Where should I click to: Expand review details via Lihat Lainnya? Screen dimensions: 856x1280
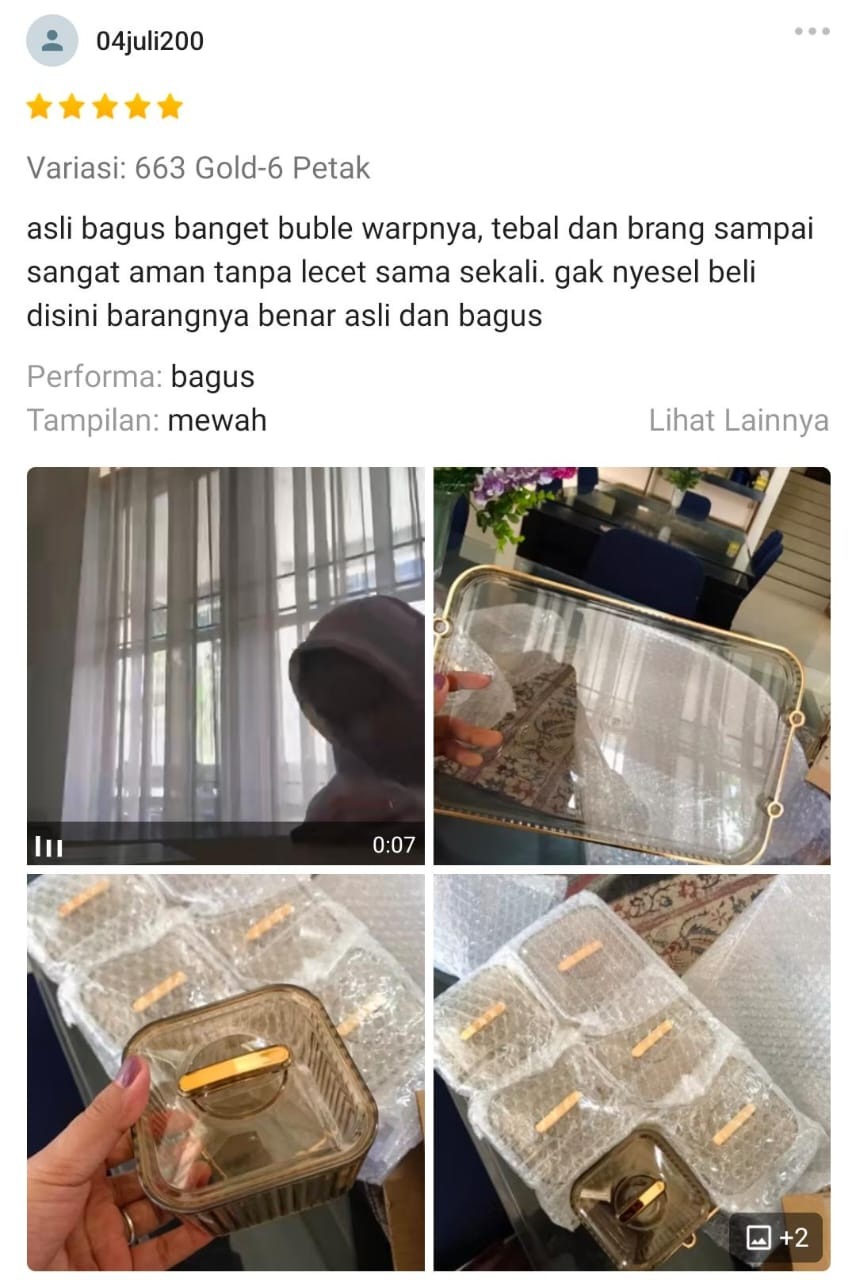738,420
